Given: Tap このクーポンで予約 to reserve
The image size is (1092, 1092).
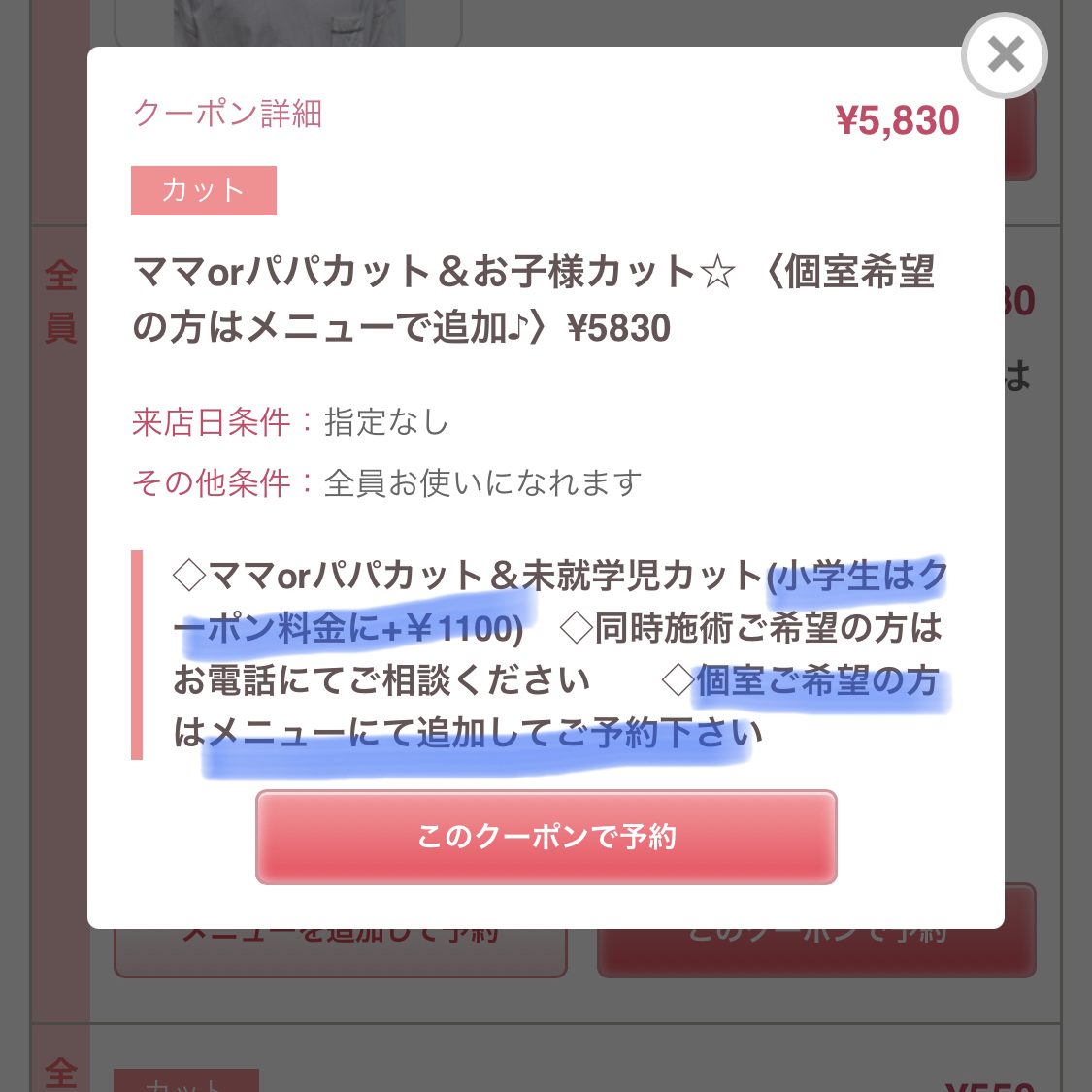Looking at the screenshot, I should 546,837.
